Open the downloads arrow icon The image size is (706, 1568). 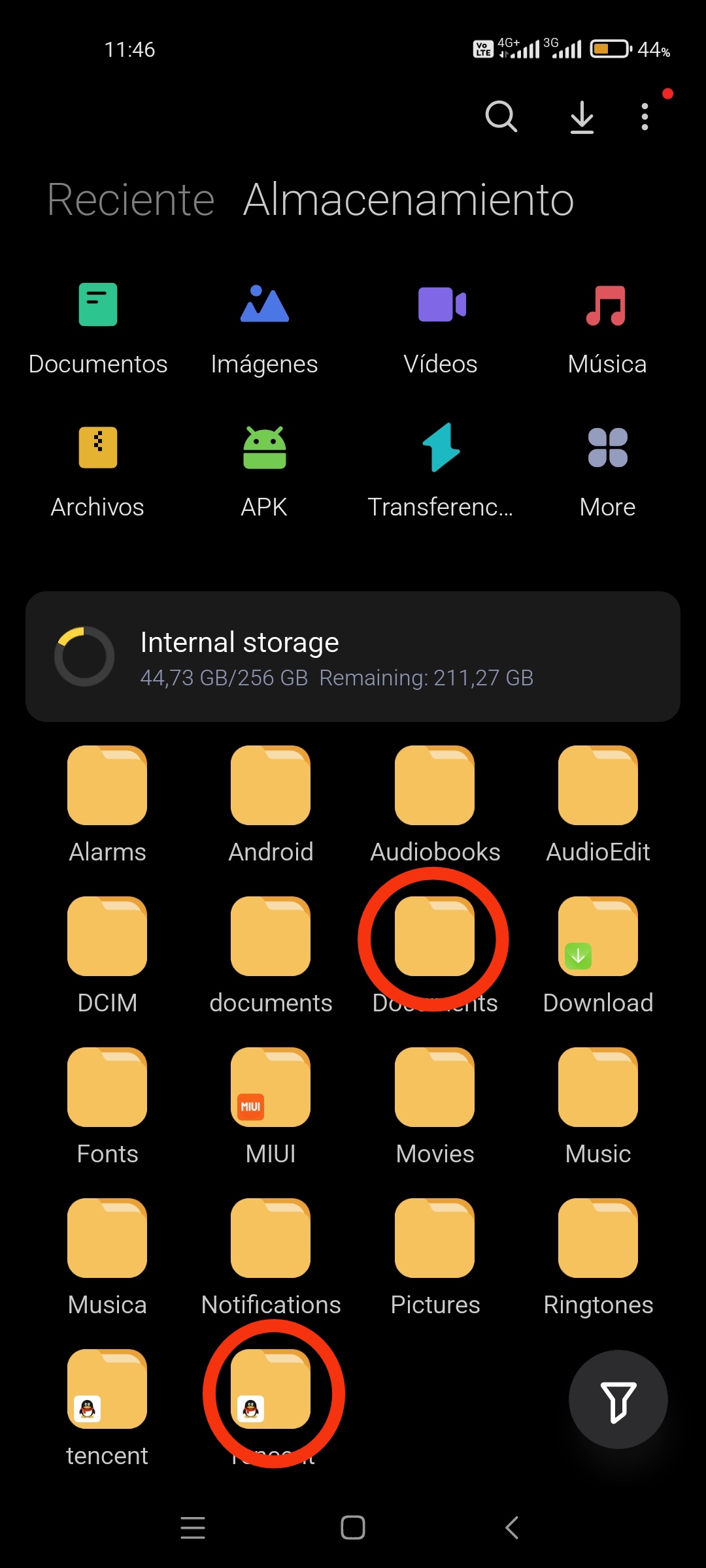pos(582,118)
